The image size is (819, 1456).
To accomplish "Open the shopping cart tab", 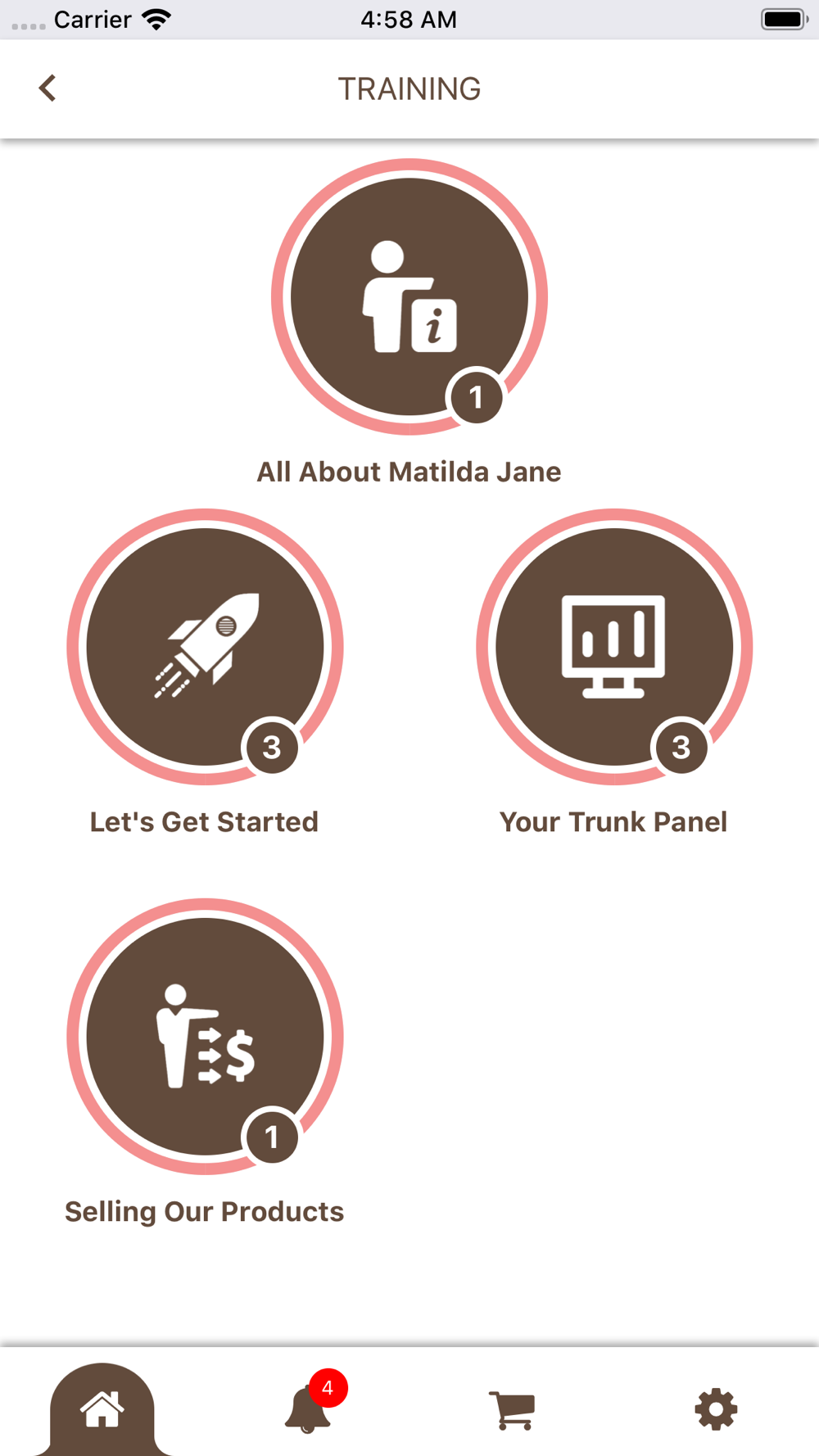I will (x=512, y=1409).
